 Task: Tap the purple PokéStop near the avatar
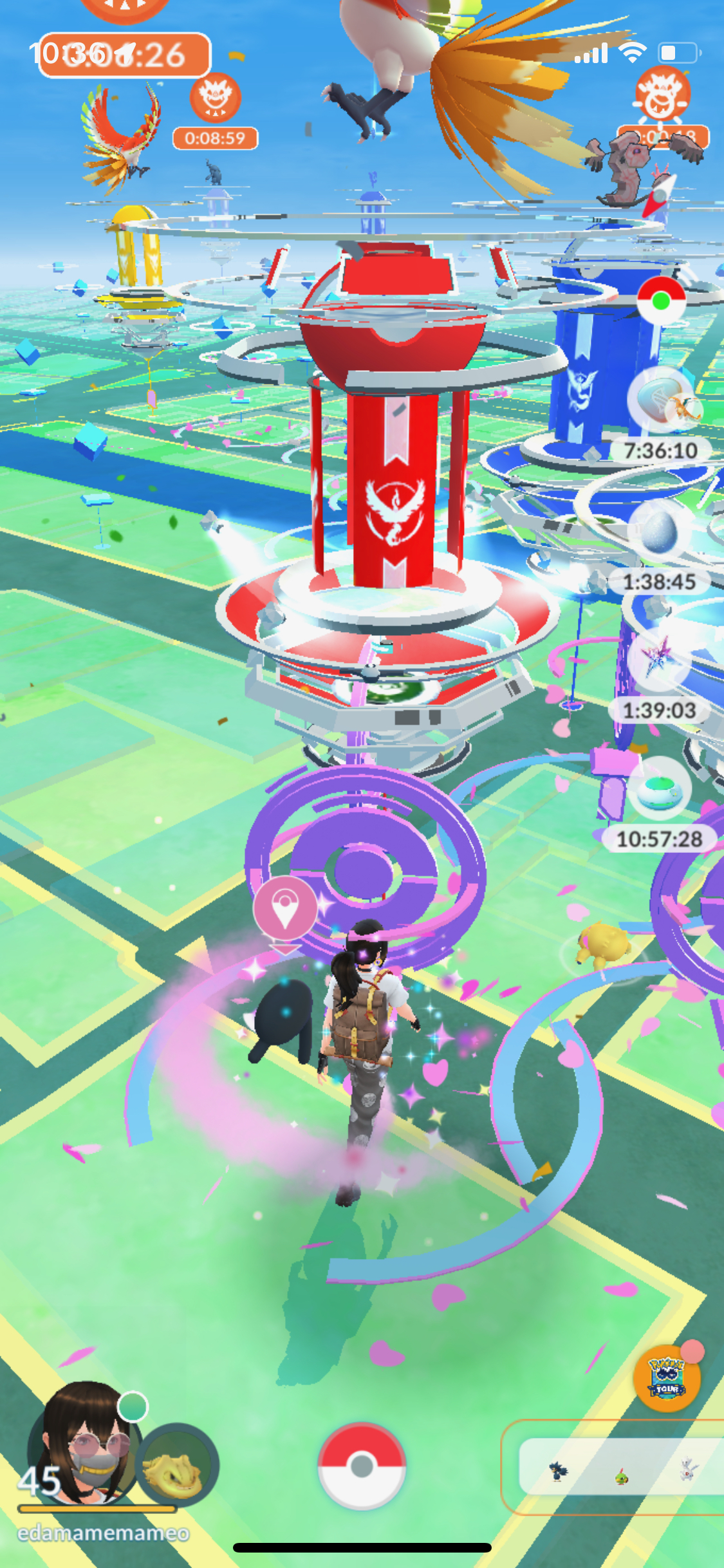[364, 869]
